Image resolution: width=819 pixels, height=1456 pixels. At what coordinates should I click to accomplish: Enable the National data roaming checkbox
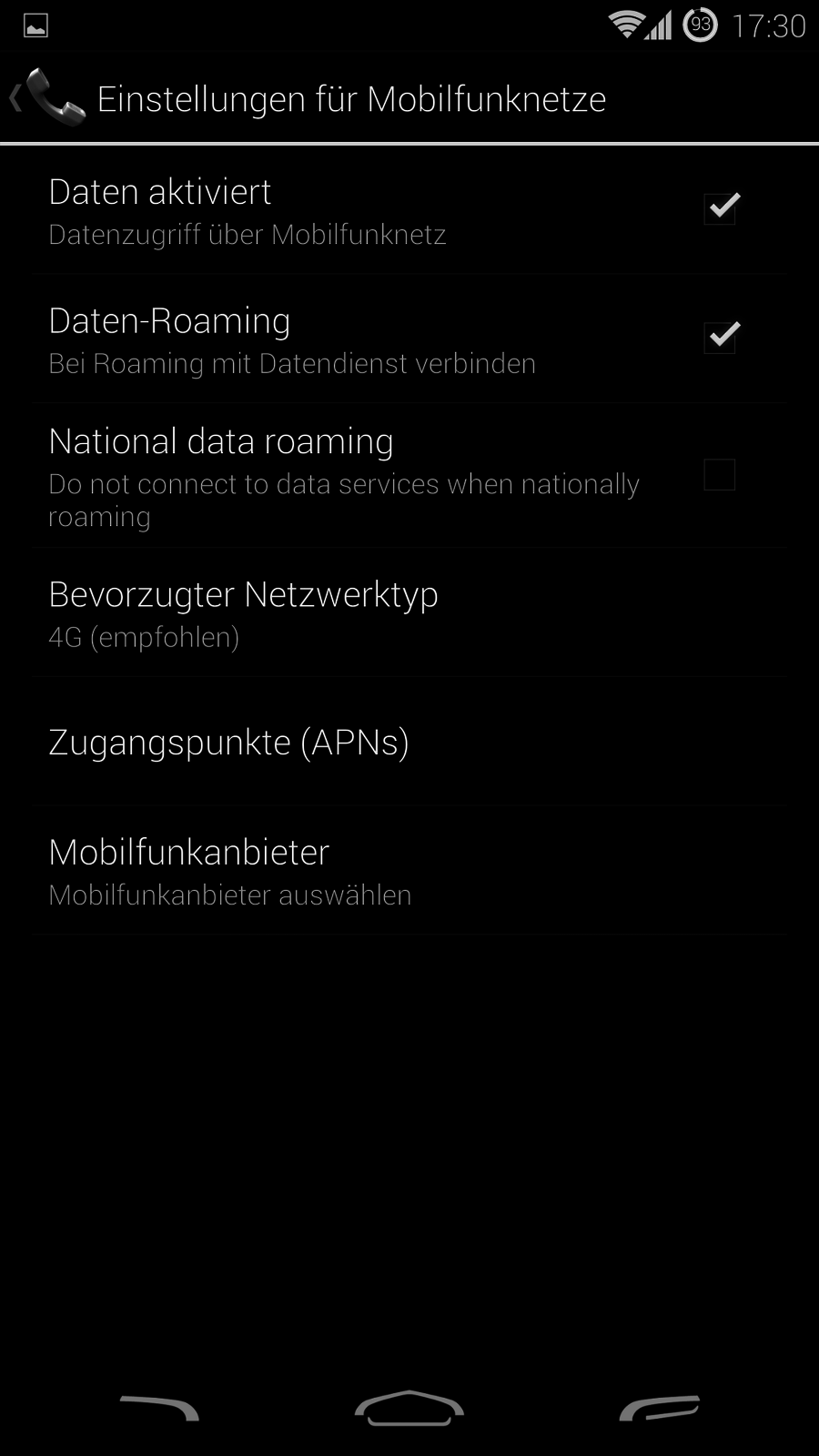(720, 475)
